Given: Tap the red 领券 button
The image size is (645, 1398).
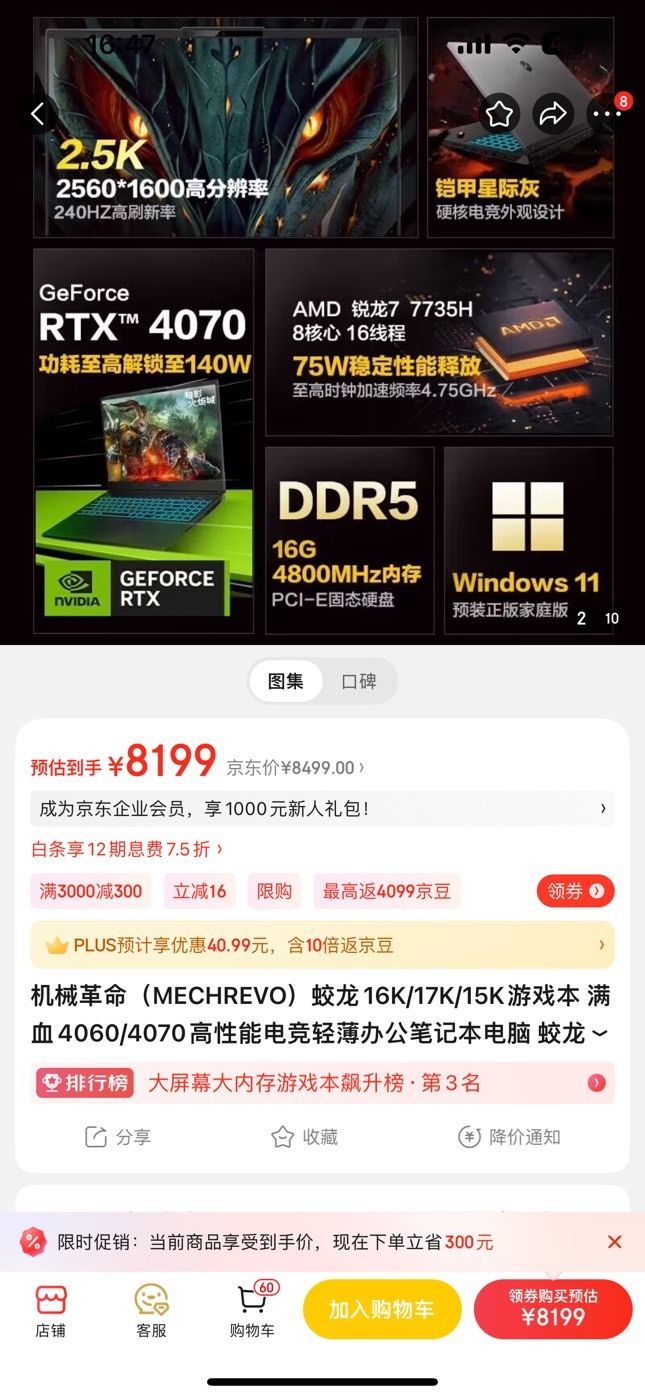Looking at the screenshot, I should 575,891.
